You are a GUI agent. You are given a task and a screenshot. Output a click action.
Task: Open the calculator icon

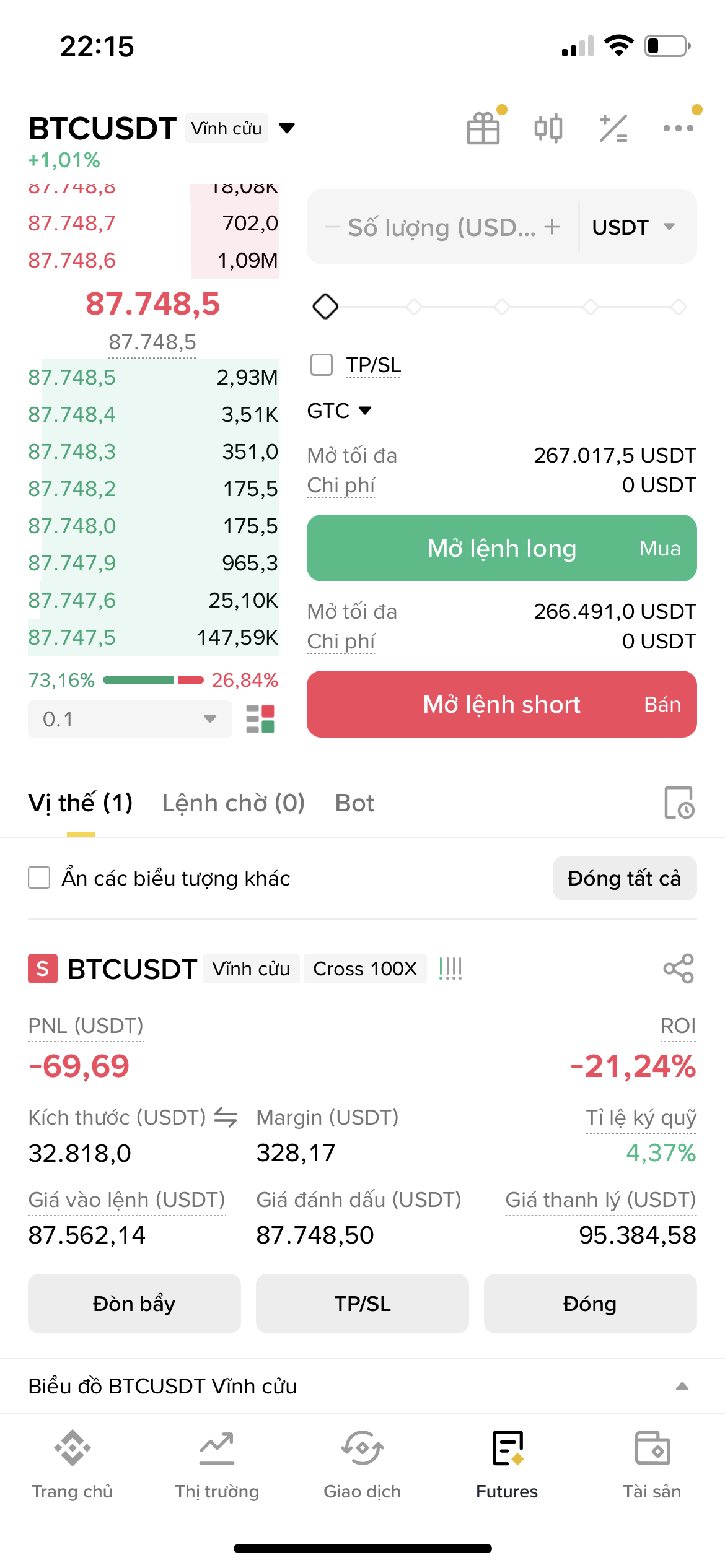[613, 128]
